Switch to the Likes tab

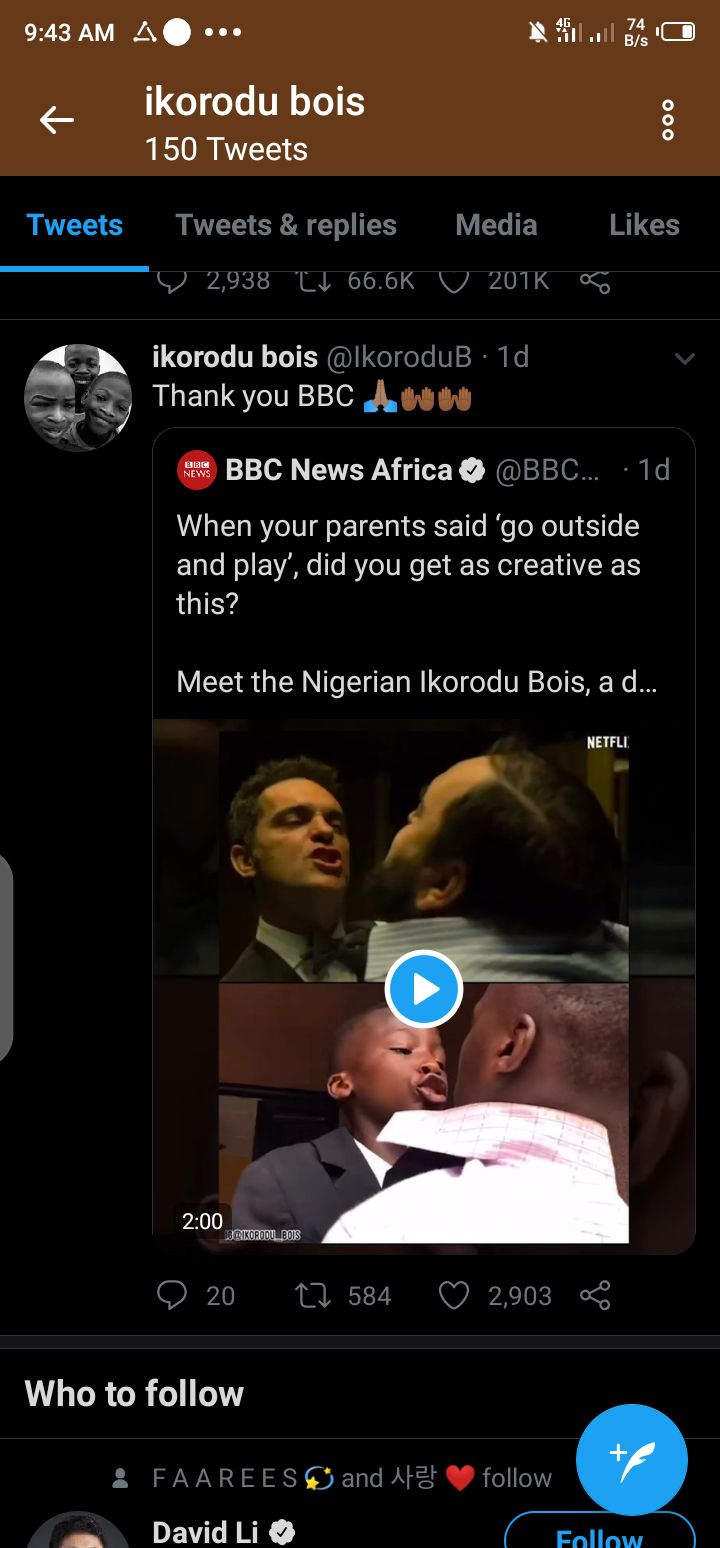644,225
